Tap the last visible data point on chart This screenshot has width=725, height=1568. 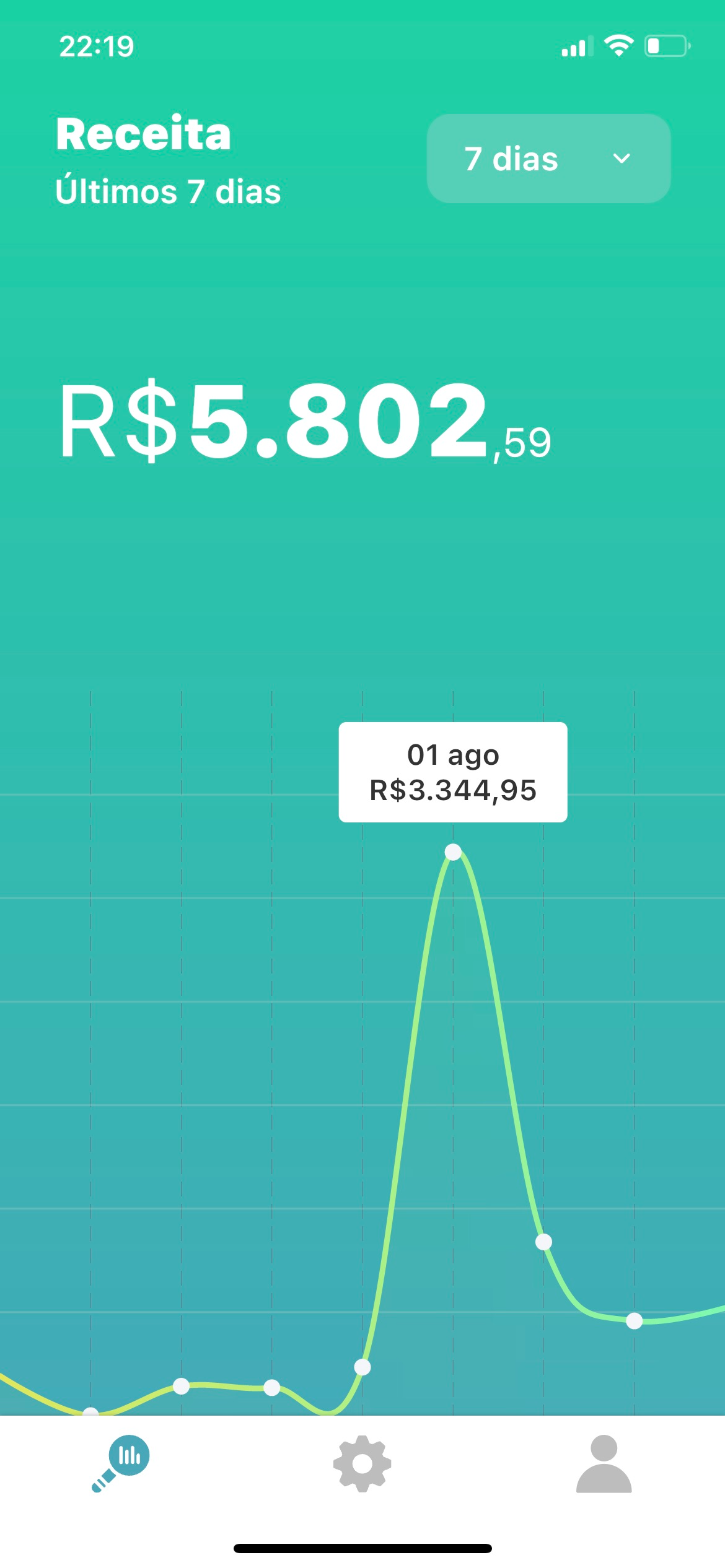(634, 1321)
